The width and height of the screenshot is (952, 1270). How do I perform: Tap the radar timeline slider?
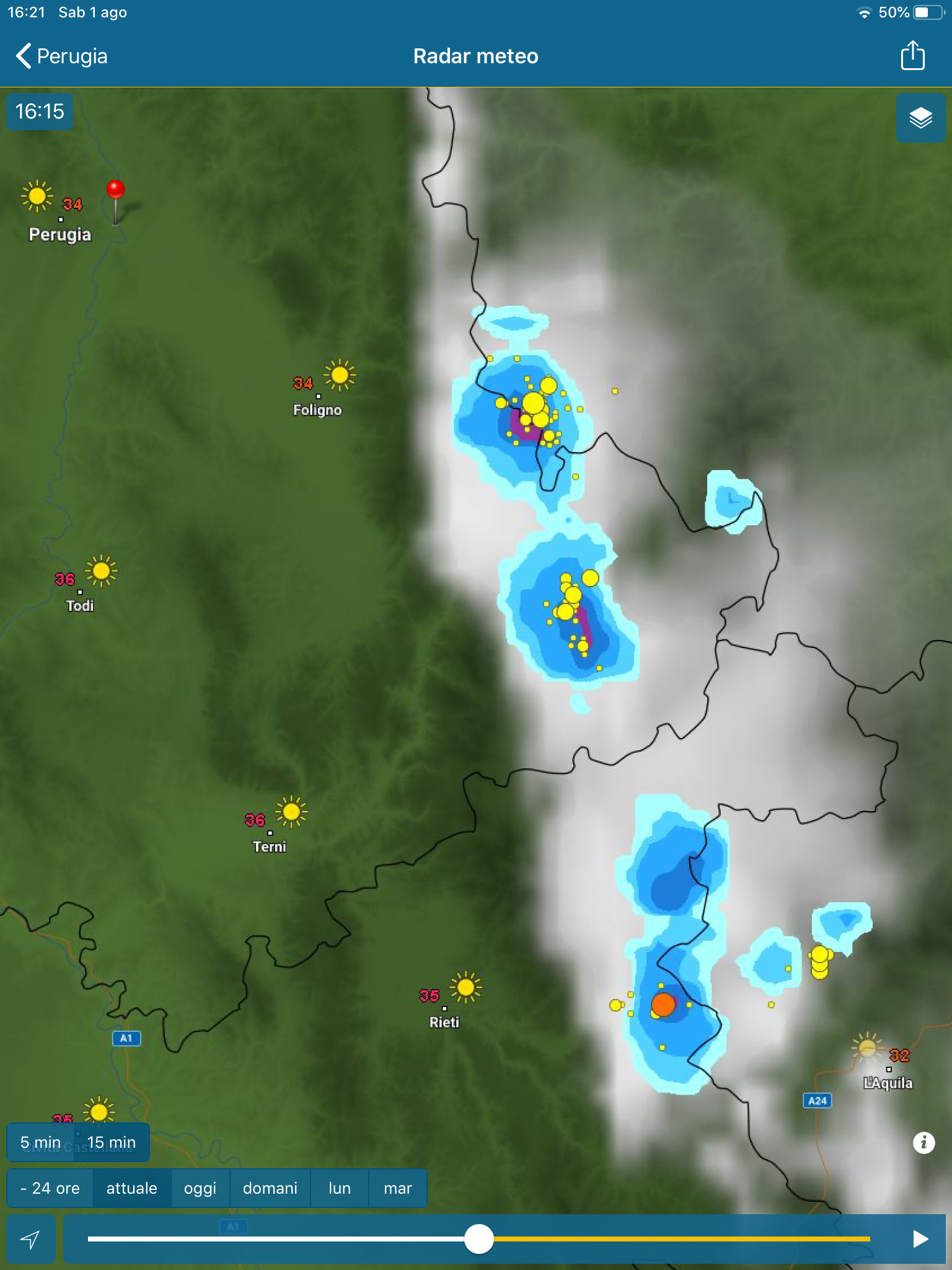[478, 1239]
